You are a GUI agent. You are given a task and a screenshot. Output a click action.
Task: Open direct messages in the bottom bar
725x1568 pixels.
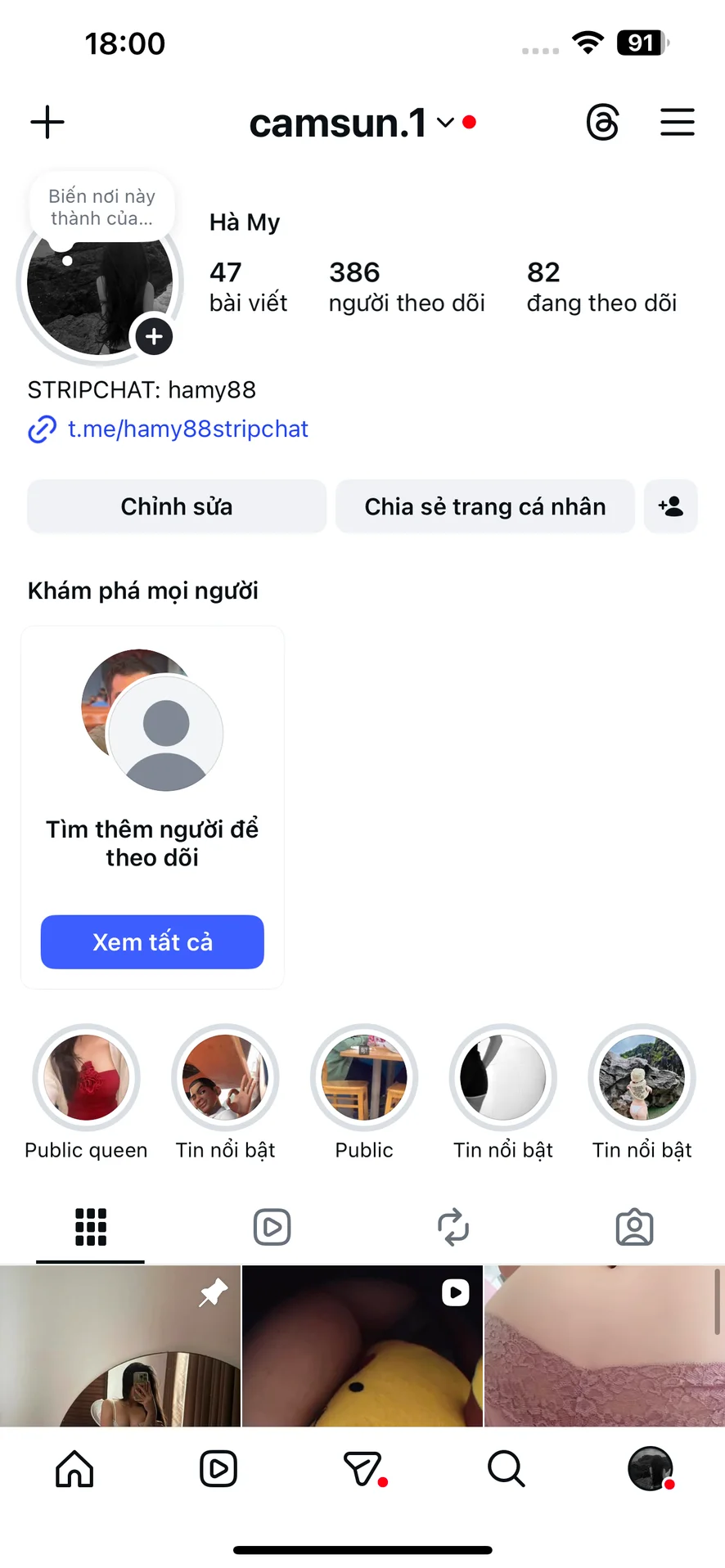[x=362, y=1469]
